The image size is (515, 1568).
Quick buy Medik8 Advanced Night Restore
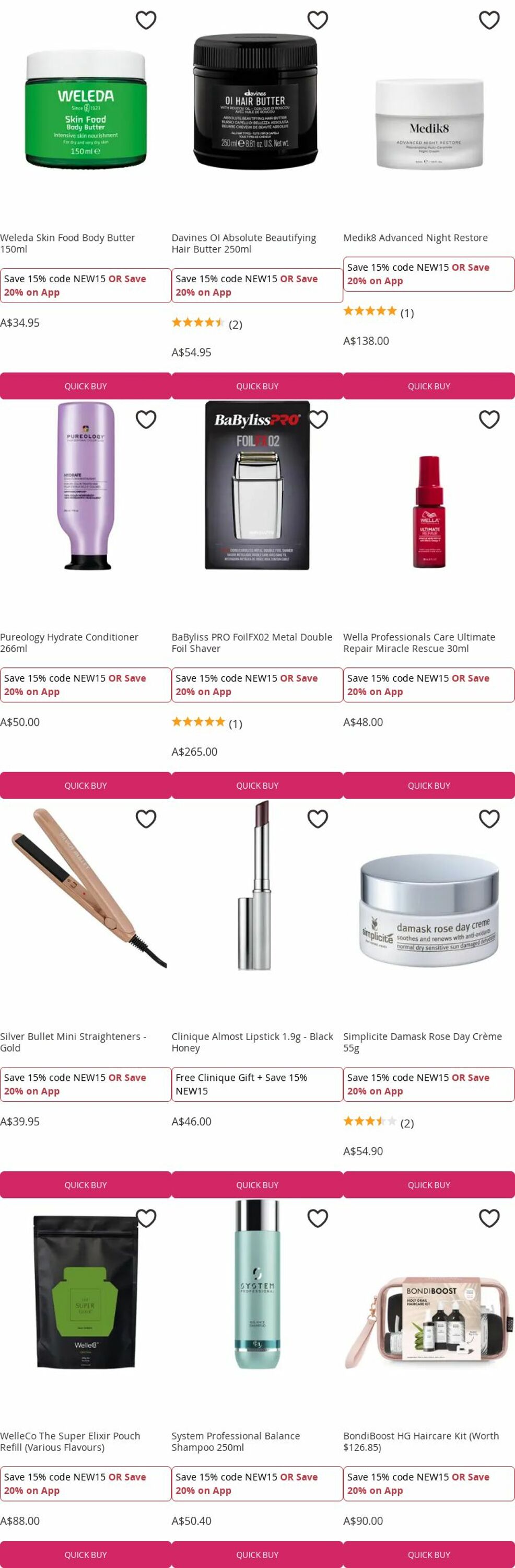coord(429,386)
